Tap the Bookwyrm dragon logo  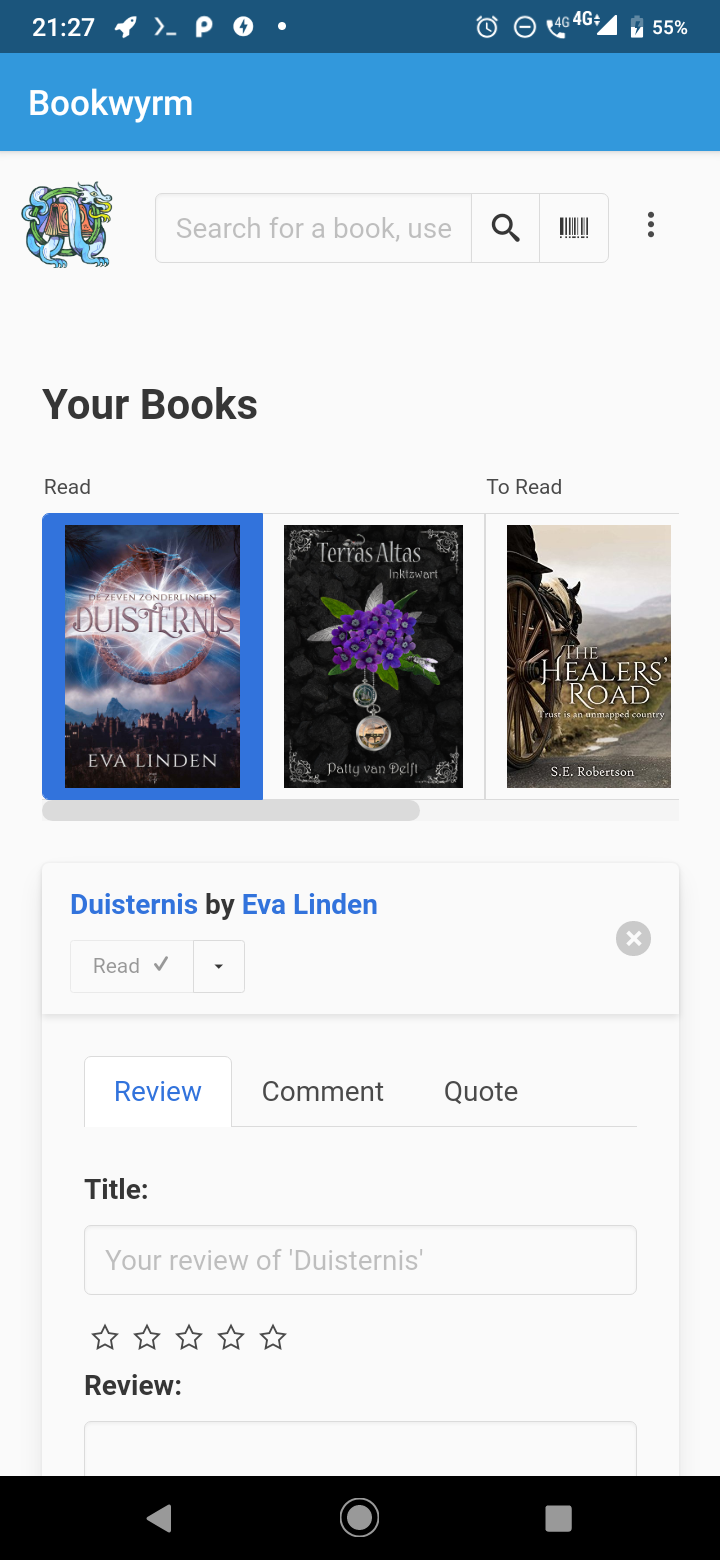pyautogui.click(x=67, y=225)
